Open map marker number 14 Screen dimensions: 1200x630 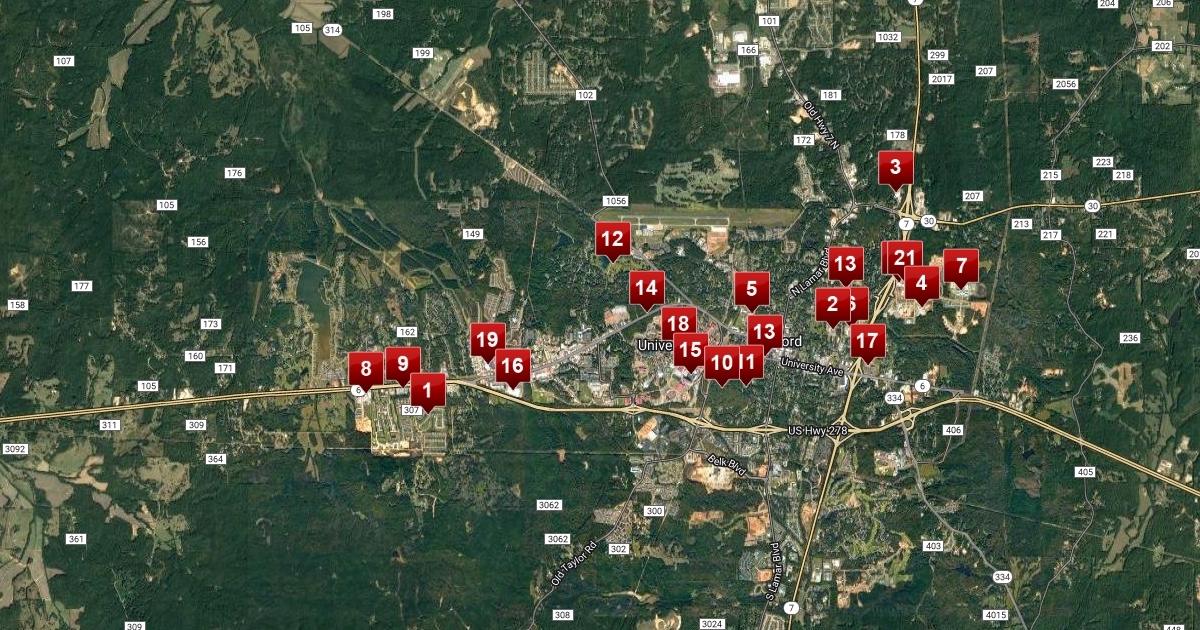(647, 288)
